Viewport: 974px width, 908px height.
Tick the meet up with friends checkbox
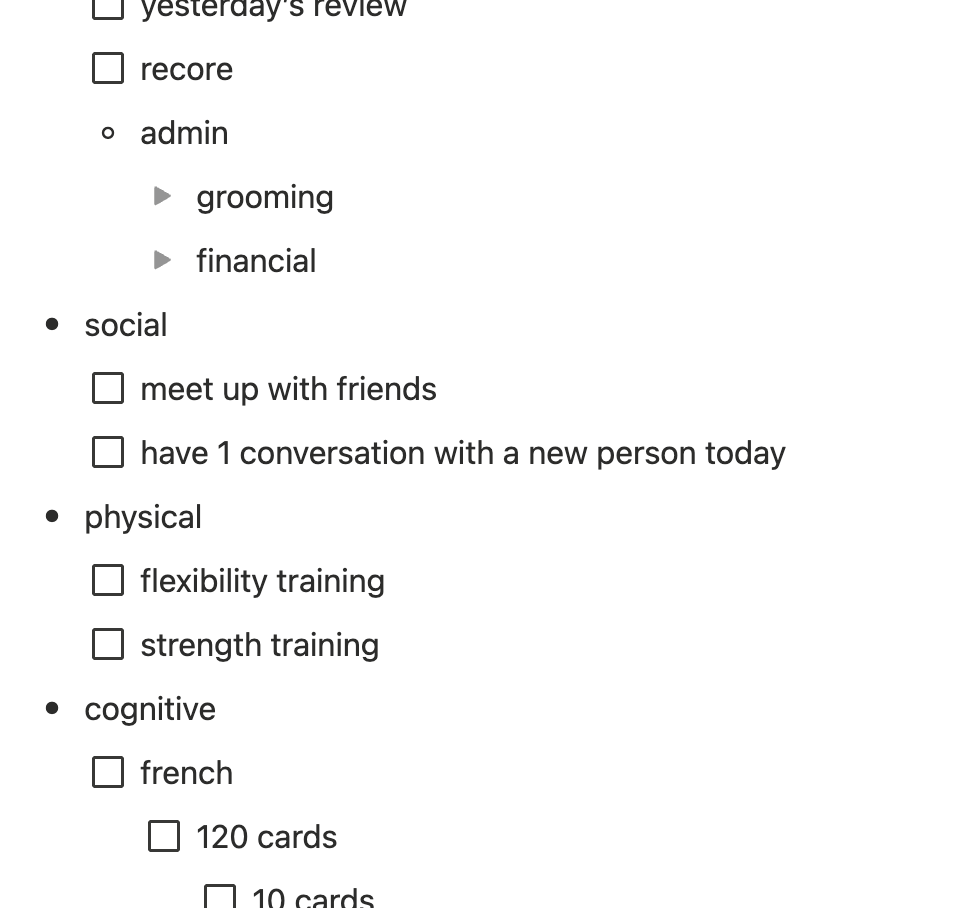click(x=108, y=388)
